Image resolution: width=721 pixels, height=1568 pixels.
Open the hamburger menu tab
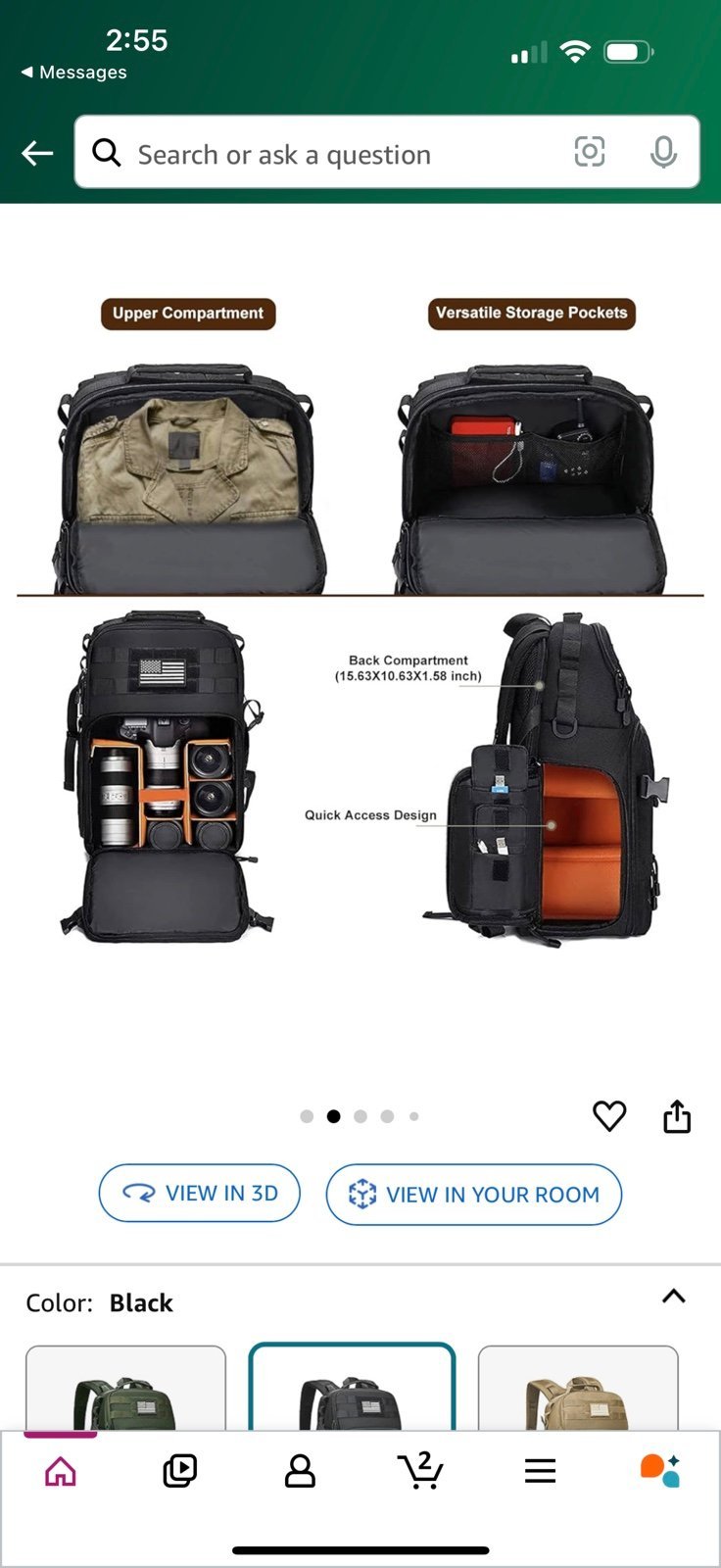540,1471
